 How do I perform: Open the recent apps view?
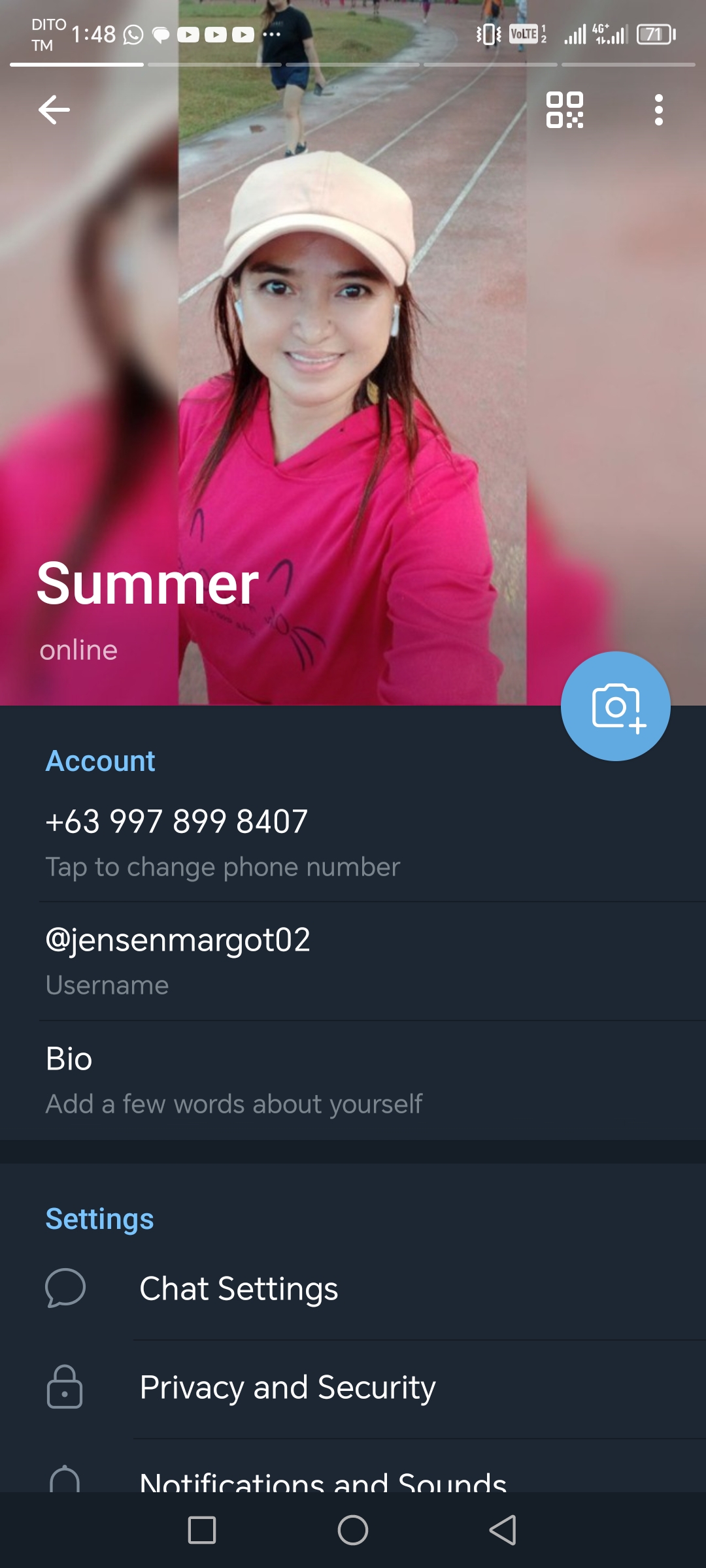tap(202, 1530)
